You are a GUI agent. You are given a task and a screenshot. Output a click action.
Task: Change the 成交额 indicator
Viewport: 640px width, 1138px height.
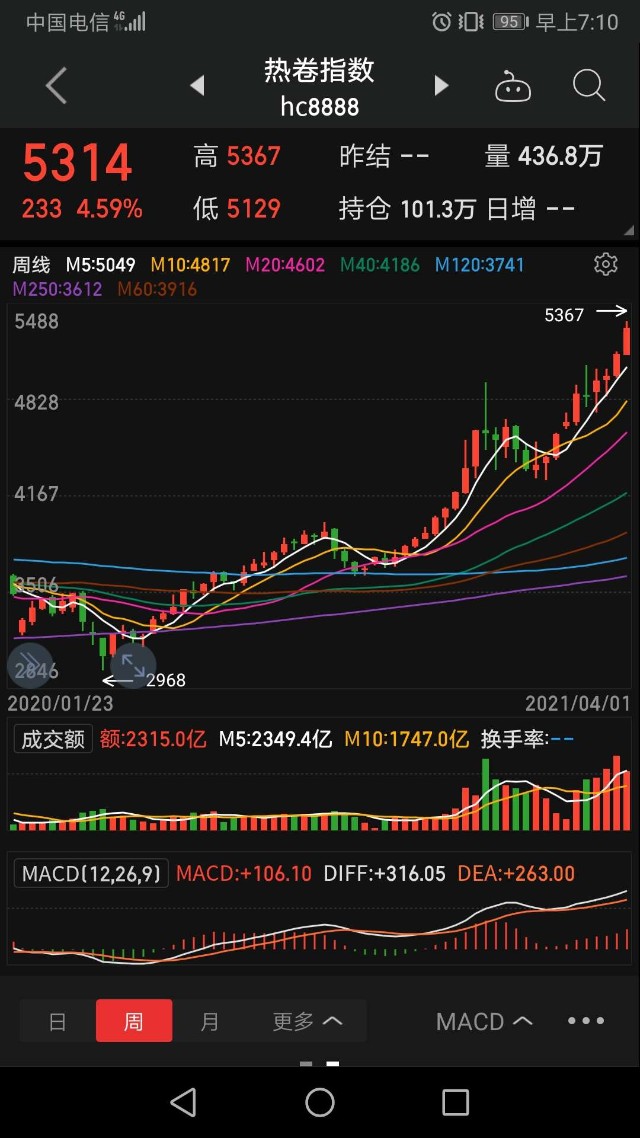click(x=53, y=740)
